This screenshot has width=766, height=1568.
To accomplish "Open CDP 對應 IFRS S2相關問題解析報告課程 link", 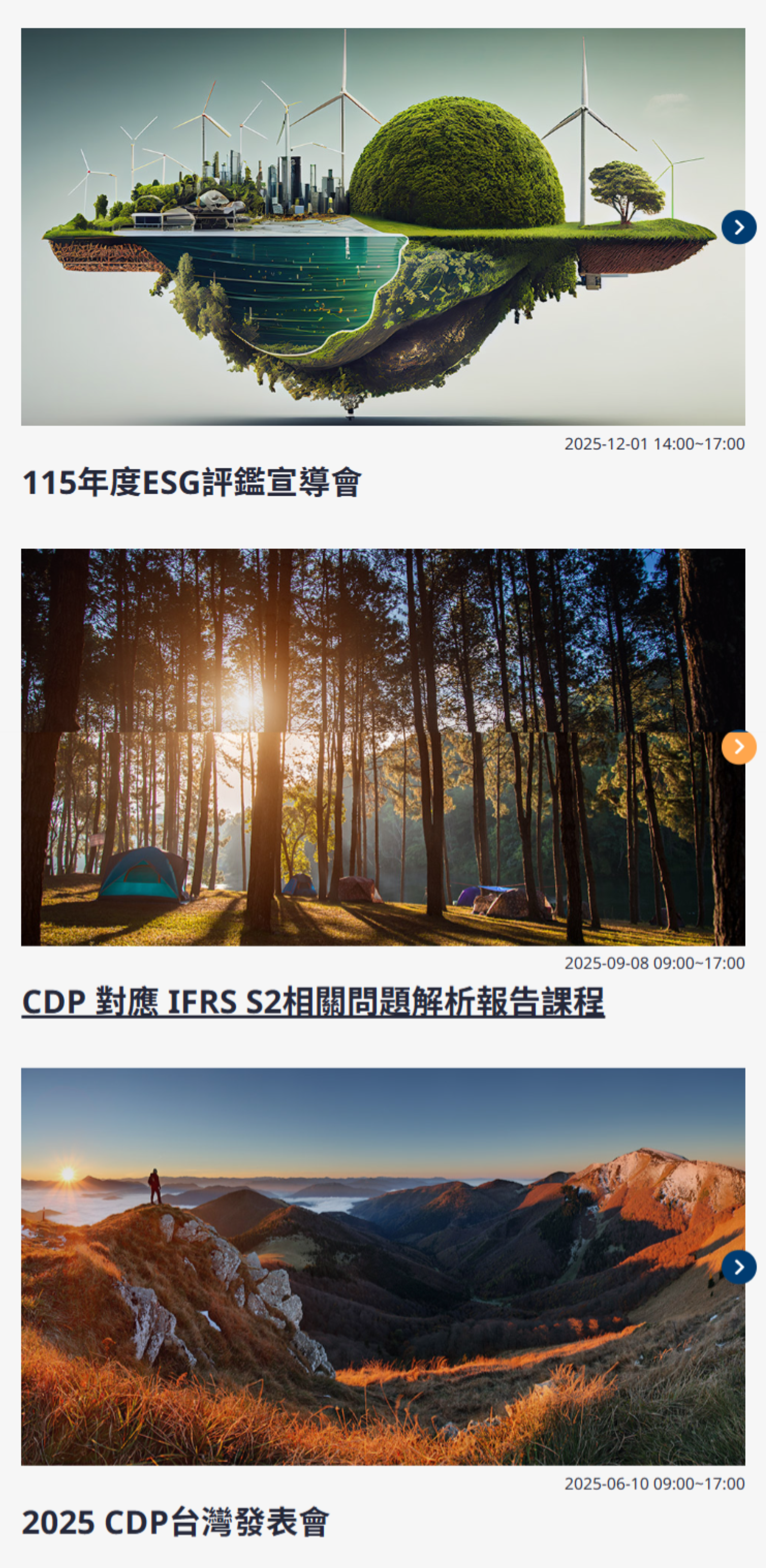I will coord(313,1002).
